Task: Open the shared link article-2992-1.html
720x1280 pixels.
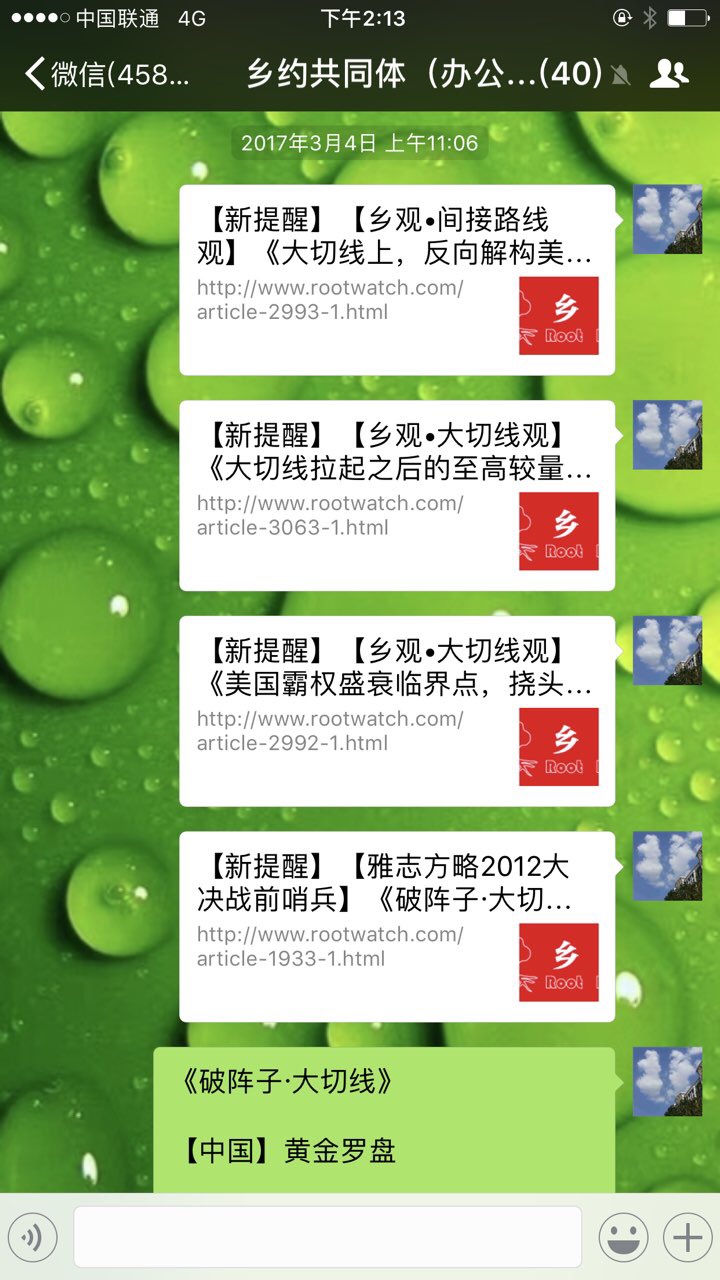Action: [396, 711]
